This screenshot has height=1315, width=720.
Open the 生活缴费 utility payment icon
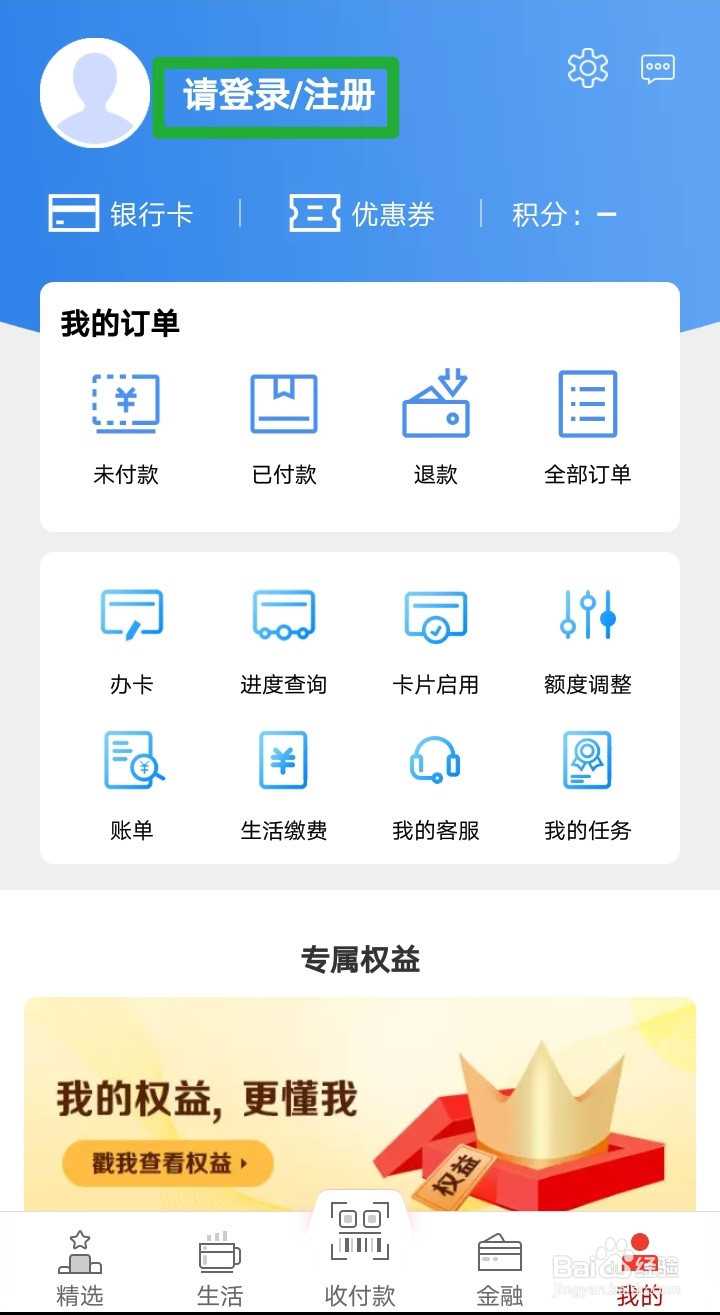tap(283, 780)
